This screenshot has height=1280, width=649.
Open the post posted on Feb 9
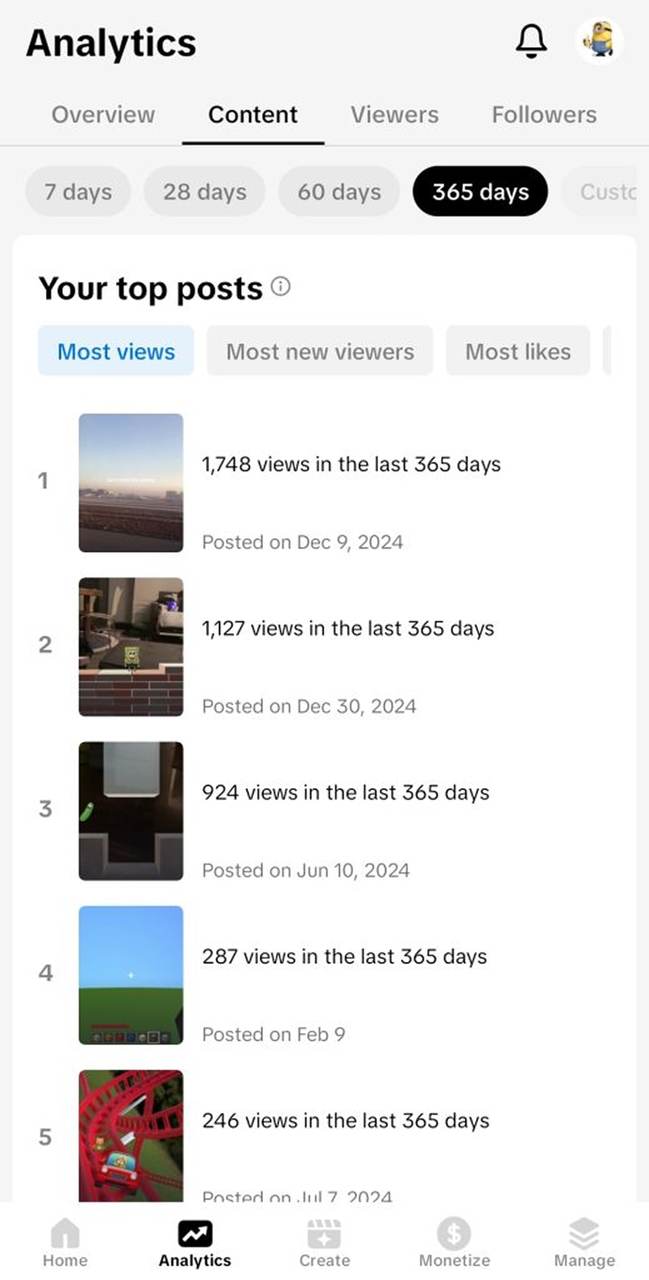click(x=325, y=975)
